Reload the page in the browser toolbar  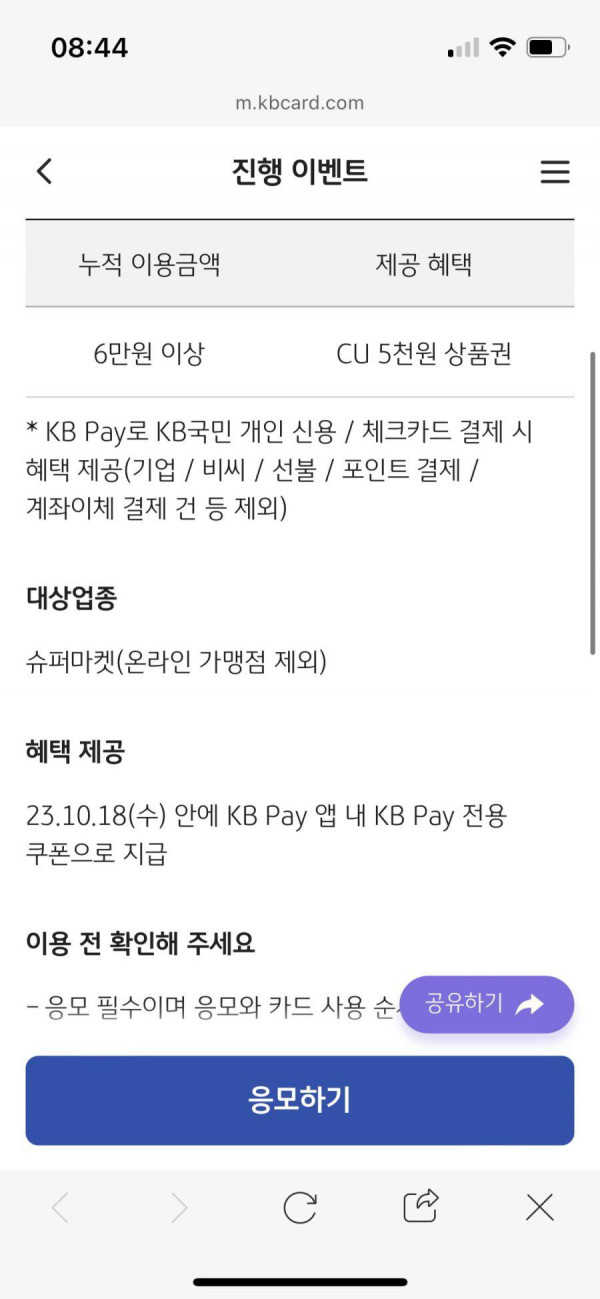click(300, 1208)
